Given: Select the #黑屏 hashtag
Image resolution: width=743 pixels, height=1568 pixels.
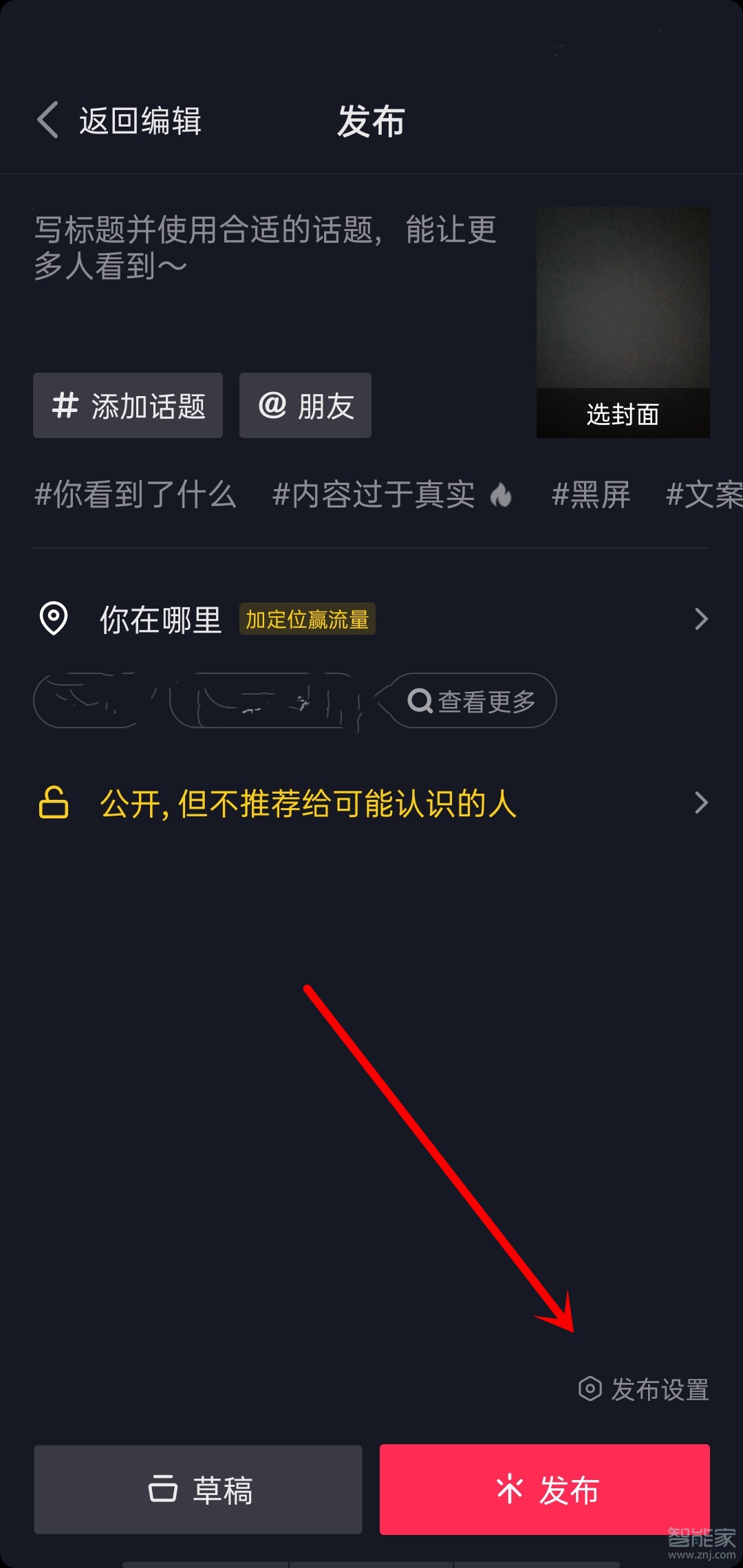Looking at the screenshot, I should [590, 494].
